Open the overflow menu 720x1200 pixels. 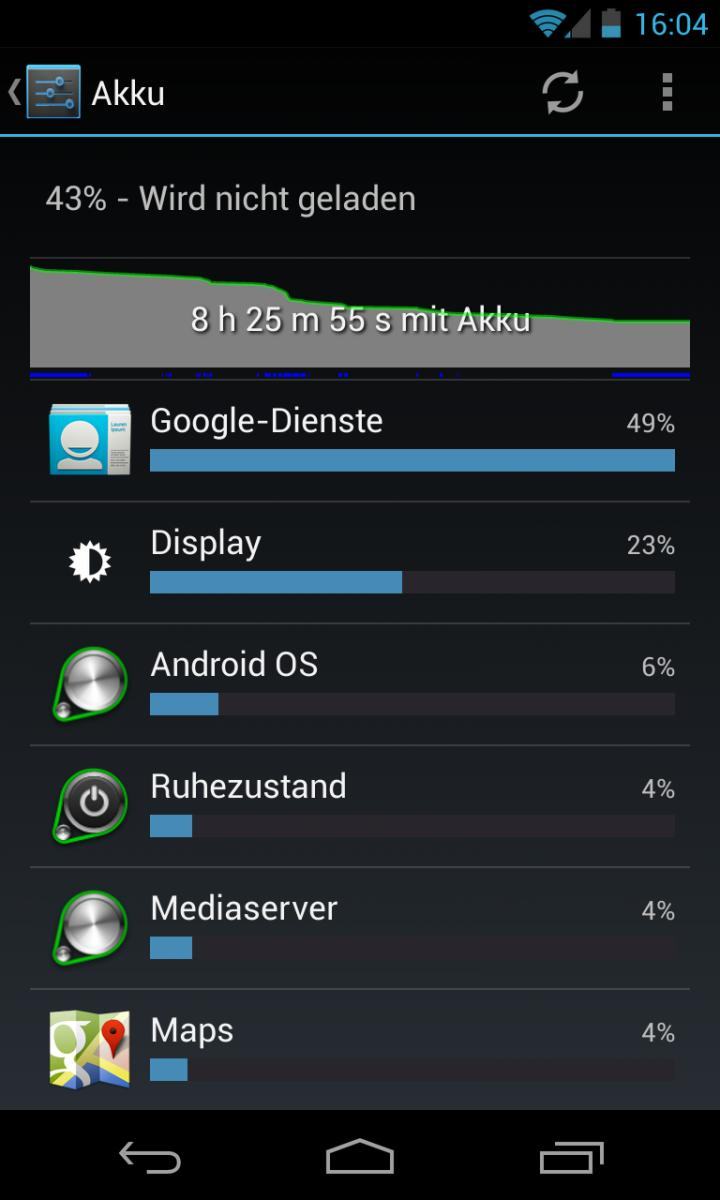coord(667,93)
